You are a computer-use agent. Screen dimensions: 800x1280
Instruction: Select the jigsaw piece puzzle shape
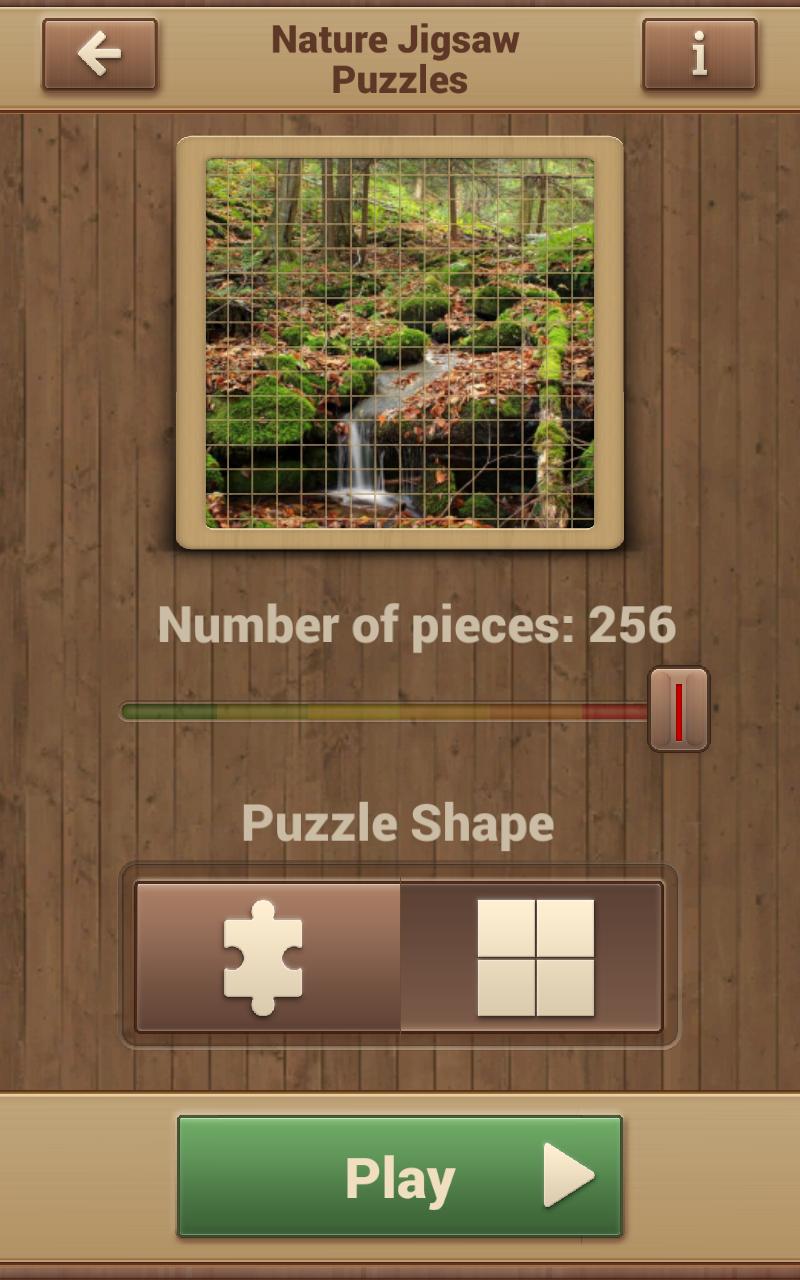(x=267, y=957)
